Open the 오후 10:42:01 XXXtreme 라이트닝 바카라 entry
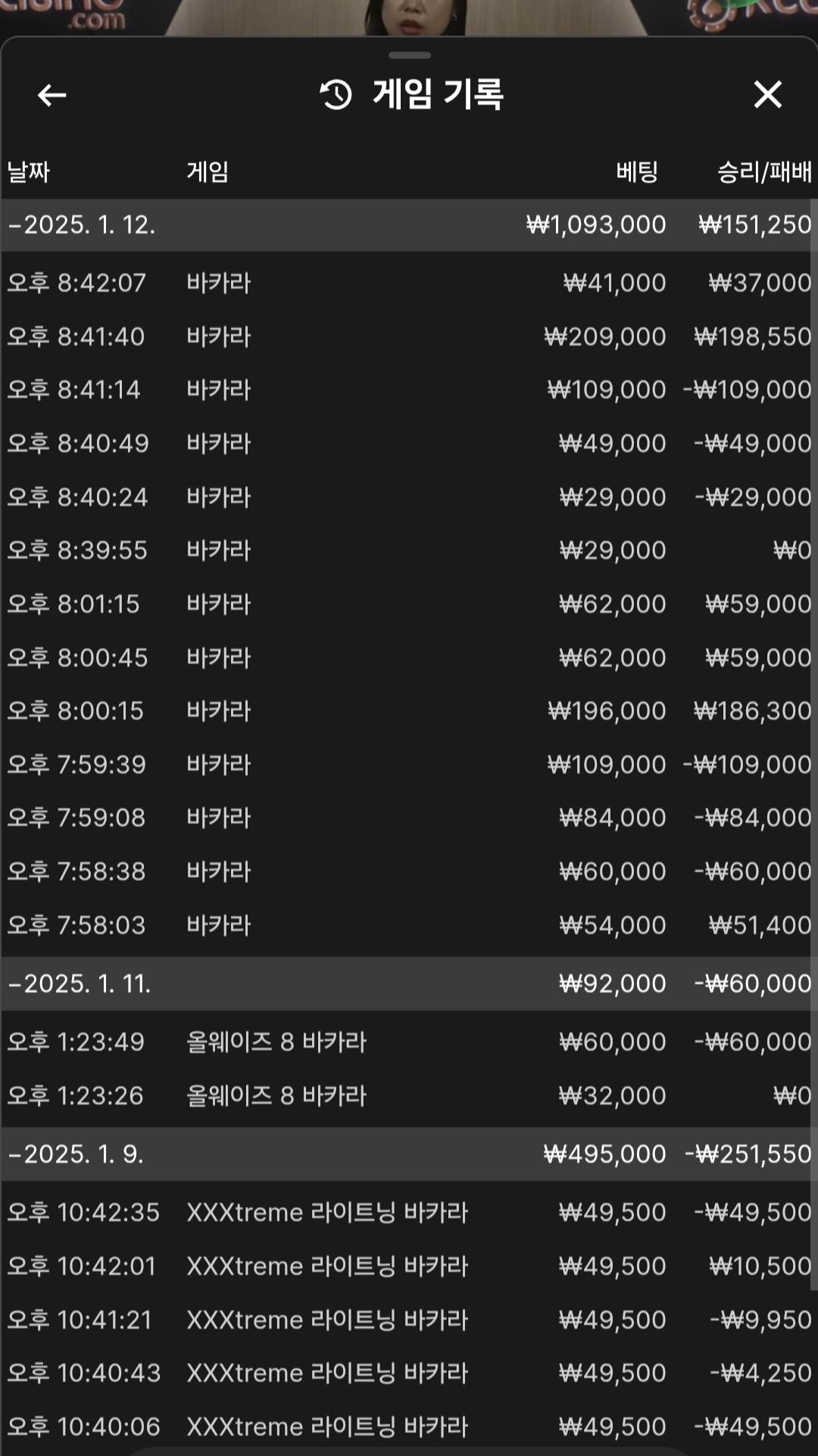This screenshot has width=818, height=1456. [409, 1267]
